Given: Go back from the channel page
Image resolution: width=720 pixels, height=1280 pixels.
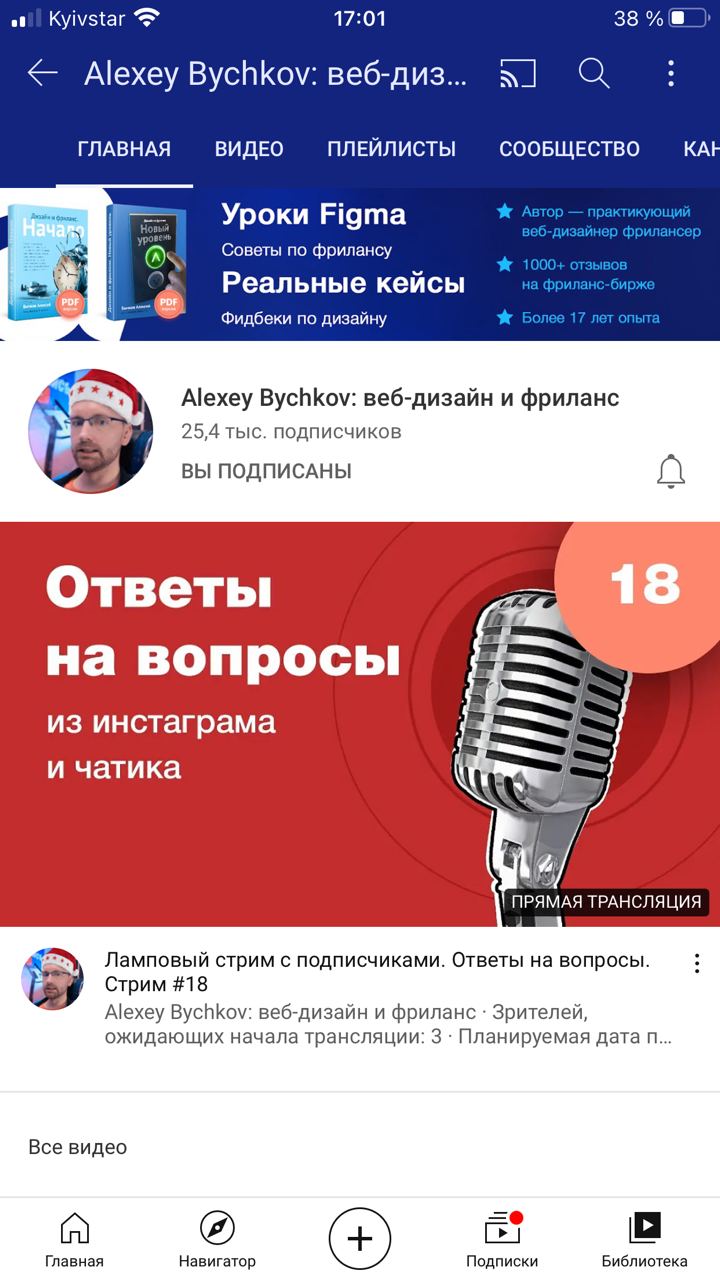Looking at the screenshot, I should tap(42, 73).
